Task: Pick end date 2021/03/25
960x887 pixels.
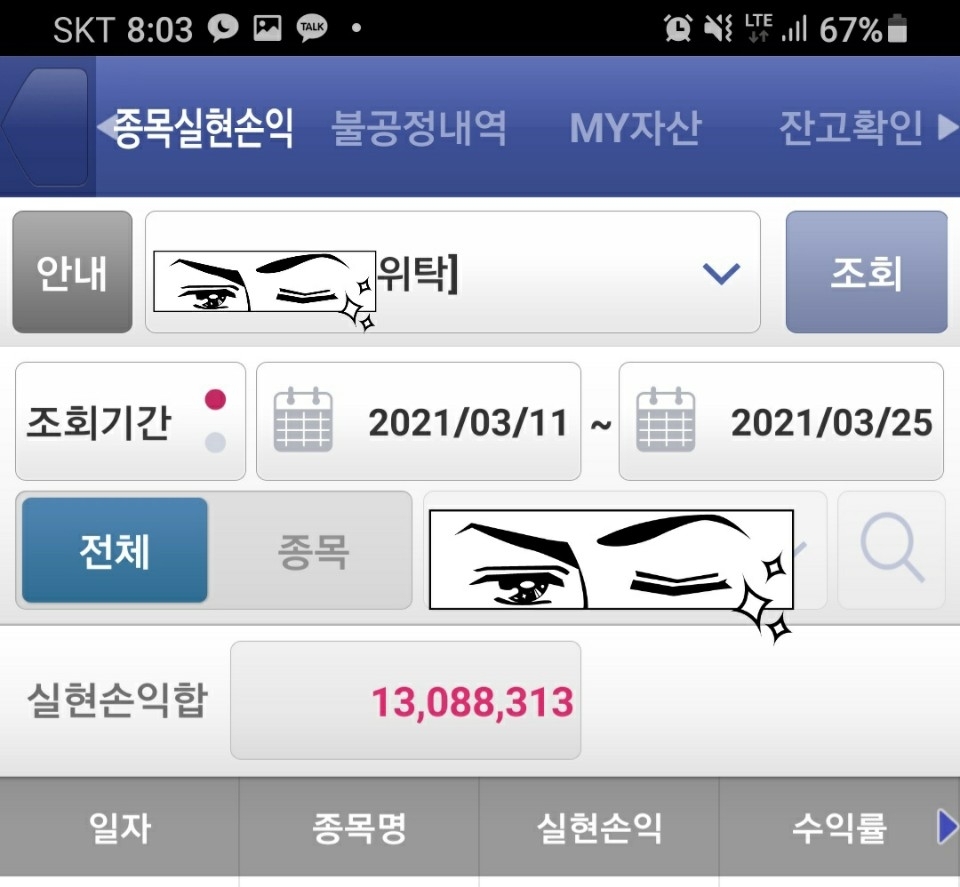Action: click(x=781, y=421)
